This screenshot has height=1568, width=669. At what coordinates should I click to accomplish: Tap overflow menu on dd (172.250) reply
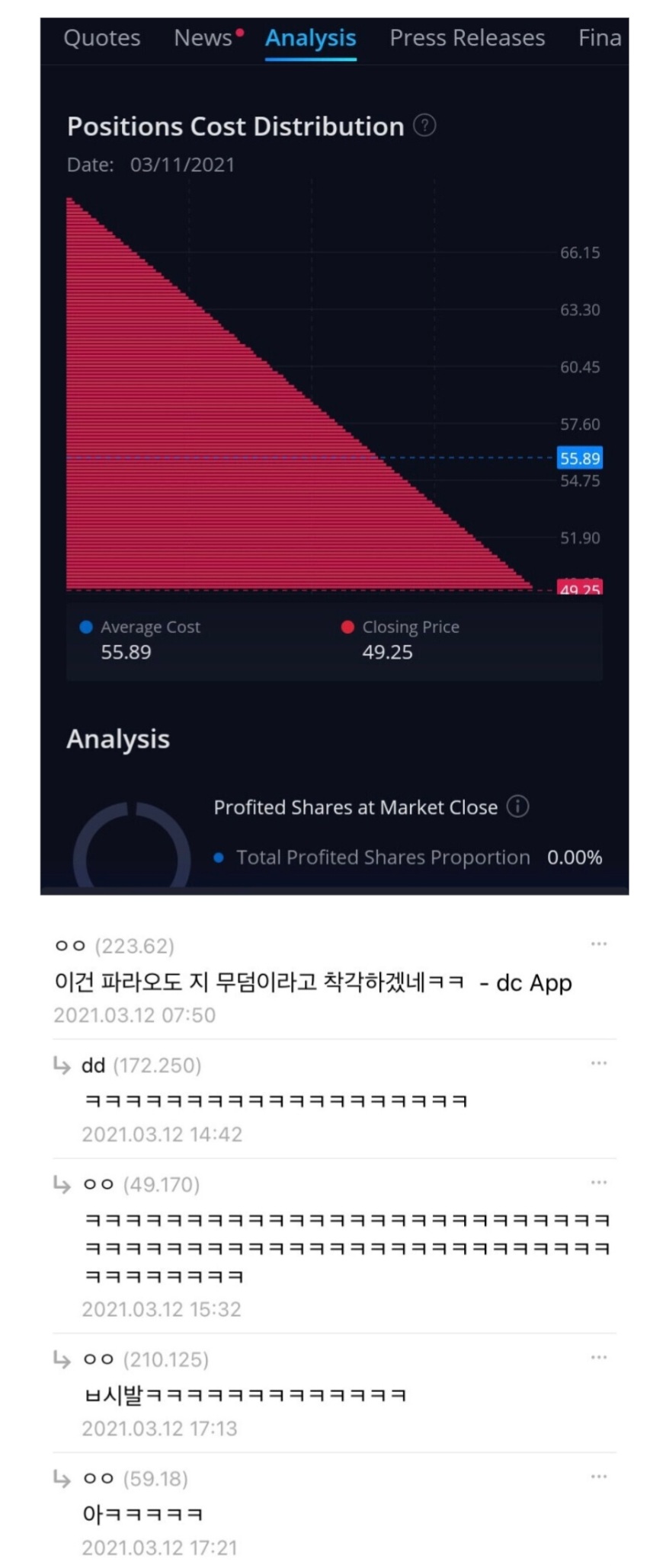pyautogui.click(x=599, y=1063)
